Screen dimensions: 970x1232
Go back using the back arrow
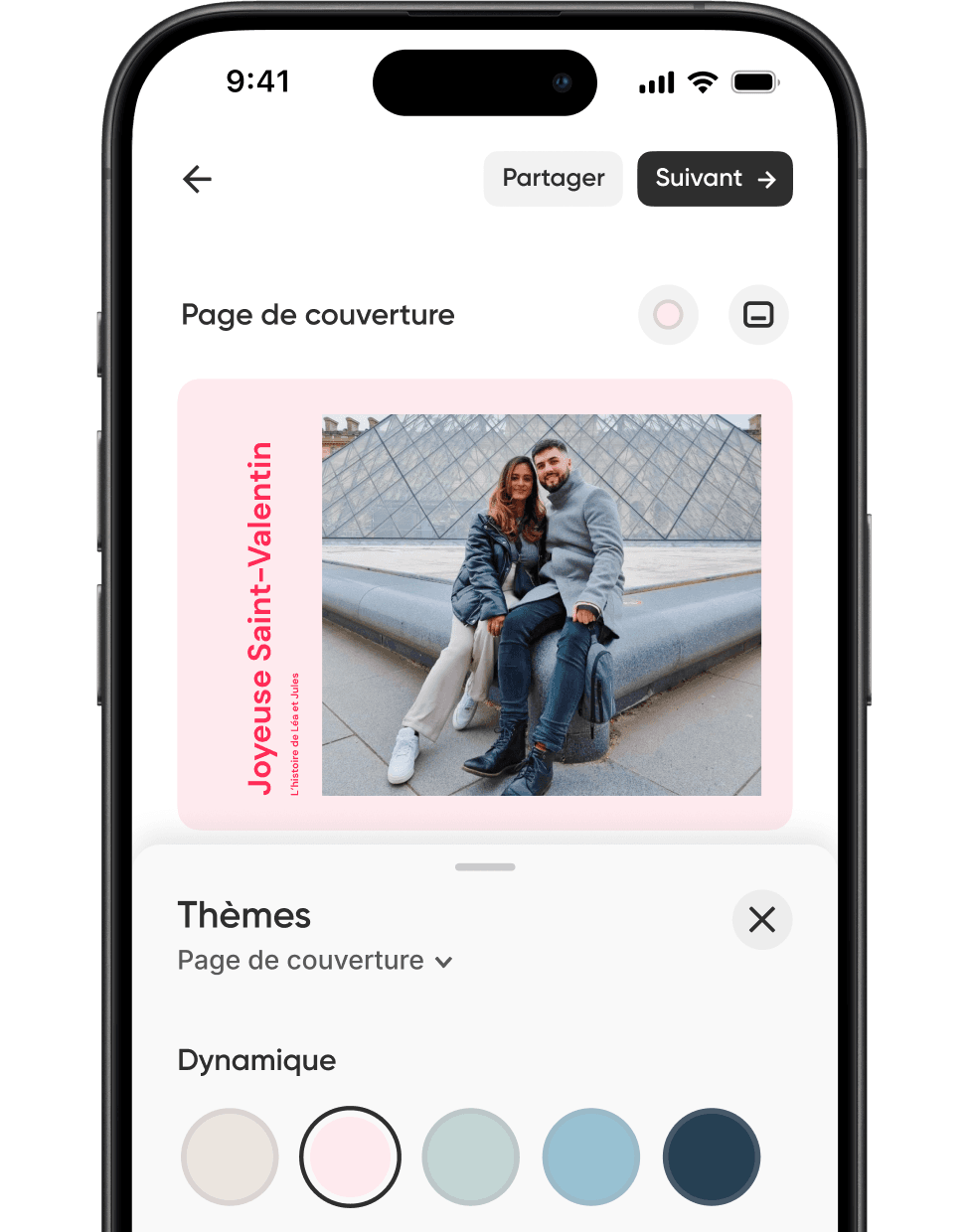[197, 180]
